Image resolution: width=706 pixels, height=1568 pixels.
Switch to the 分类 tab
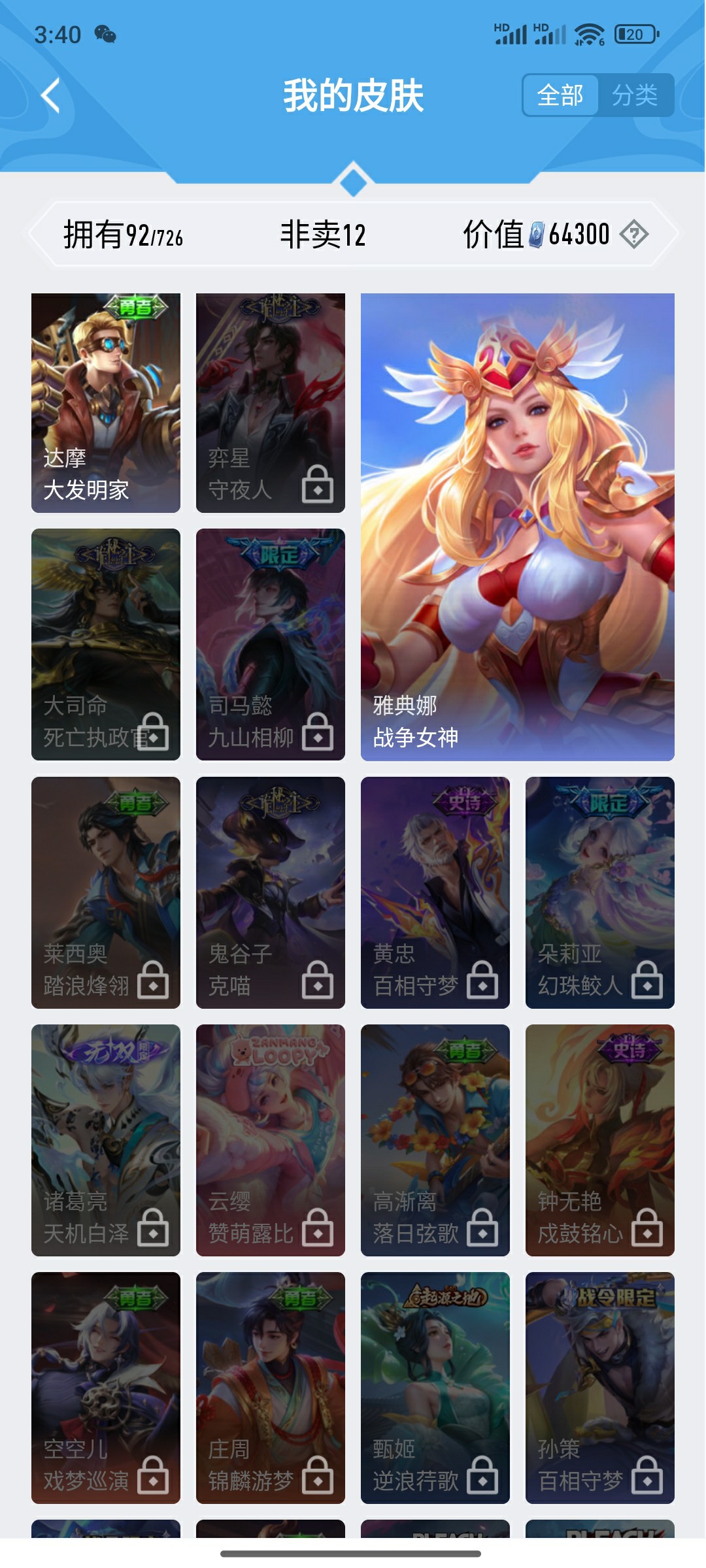(x=634, y=95)
